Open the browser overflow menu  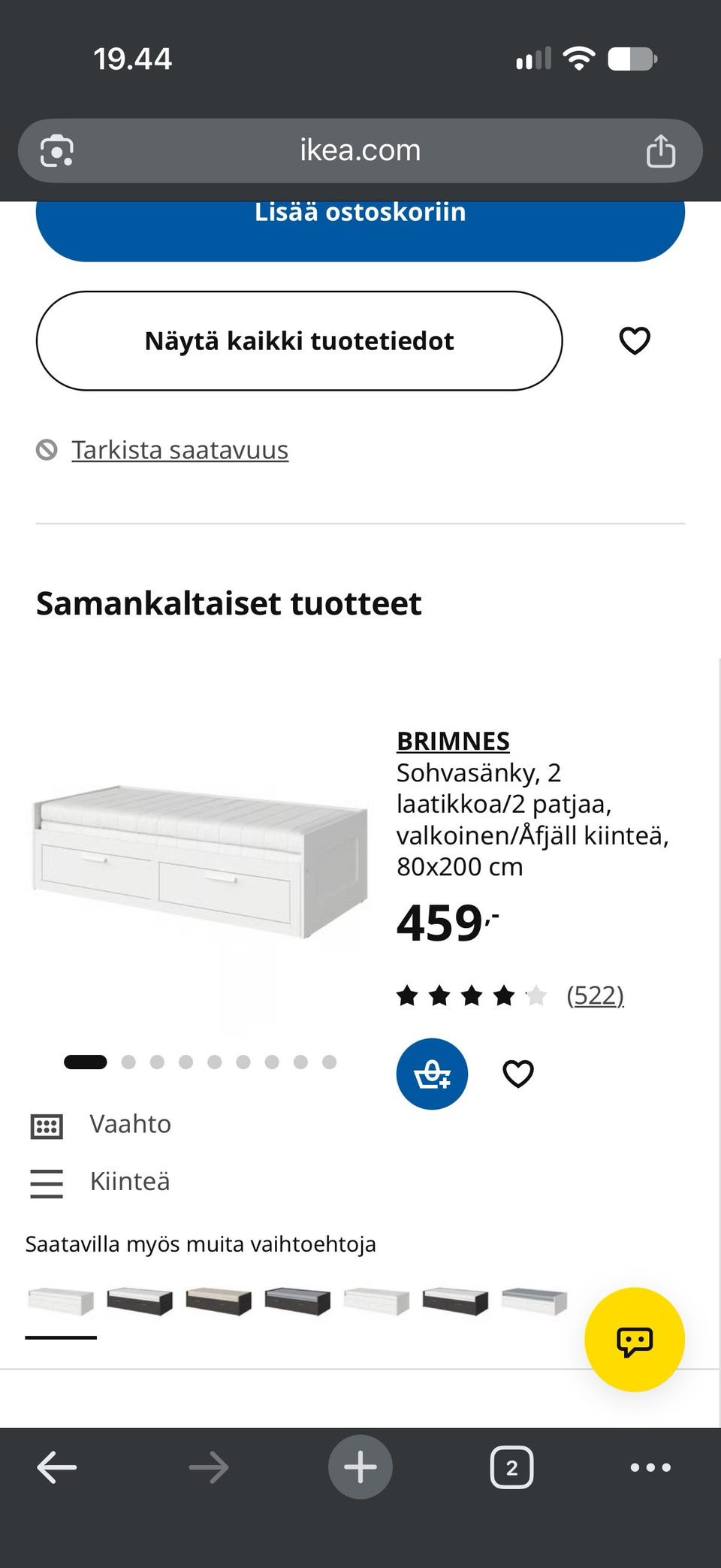tap(650, 1467)
